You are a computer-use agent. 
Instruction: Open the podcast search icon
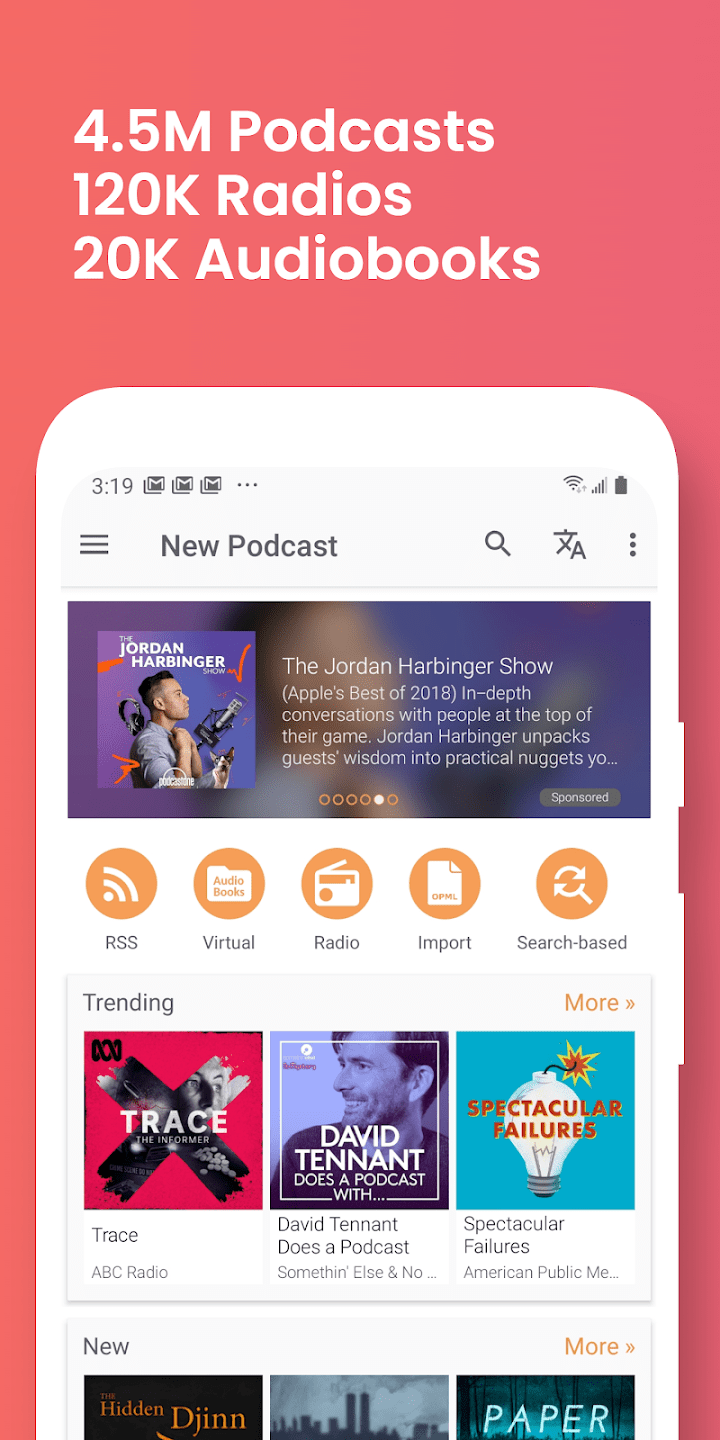tap(497, 545)
